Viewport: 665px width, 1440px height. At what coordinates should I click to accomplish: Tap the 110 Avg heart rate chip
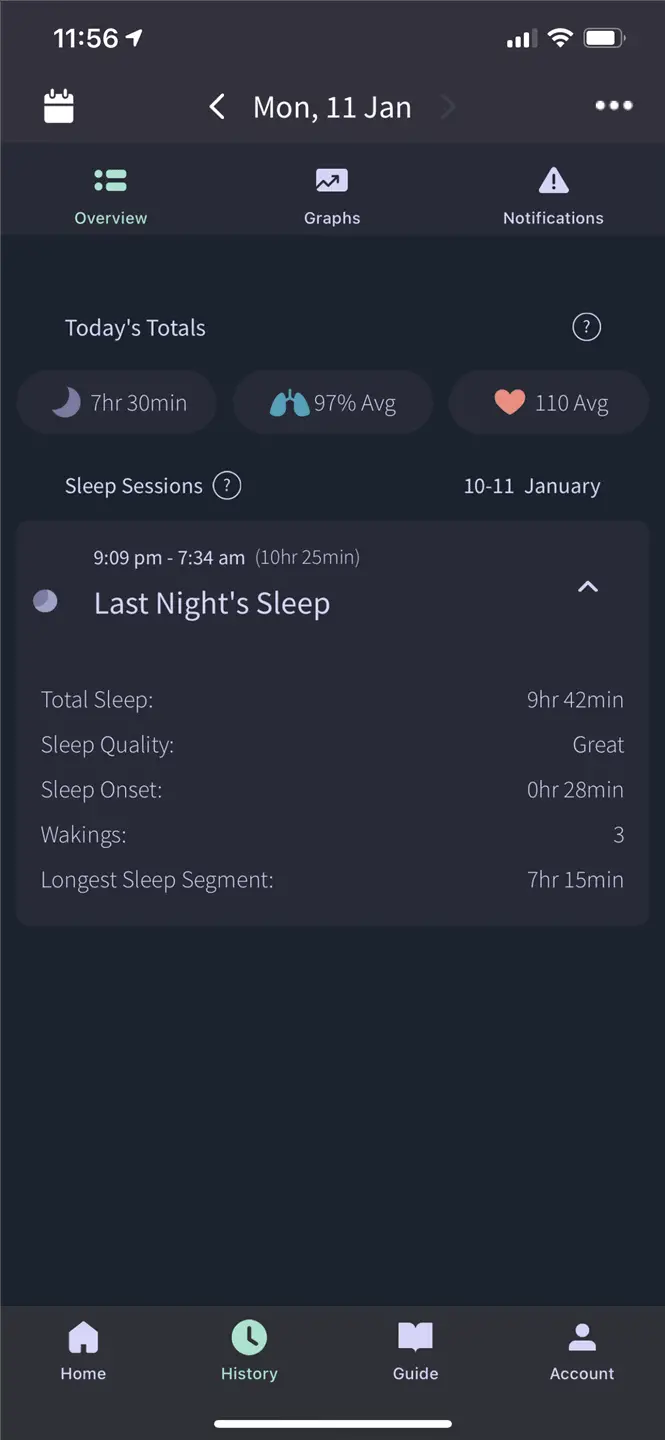click(549, 403)
